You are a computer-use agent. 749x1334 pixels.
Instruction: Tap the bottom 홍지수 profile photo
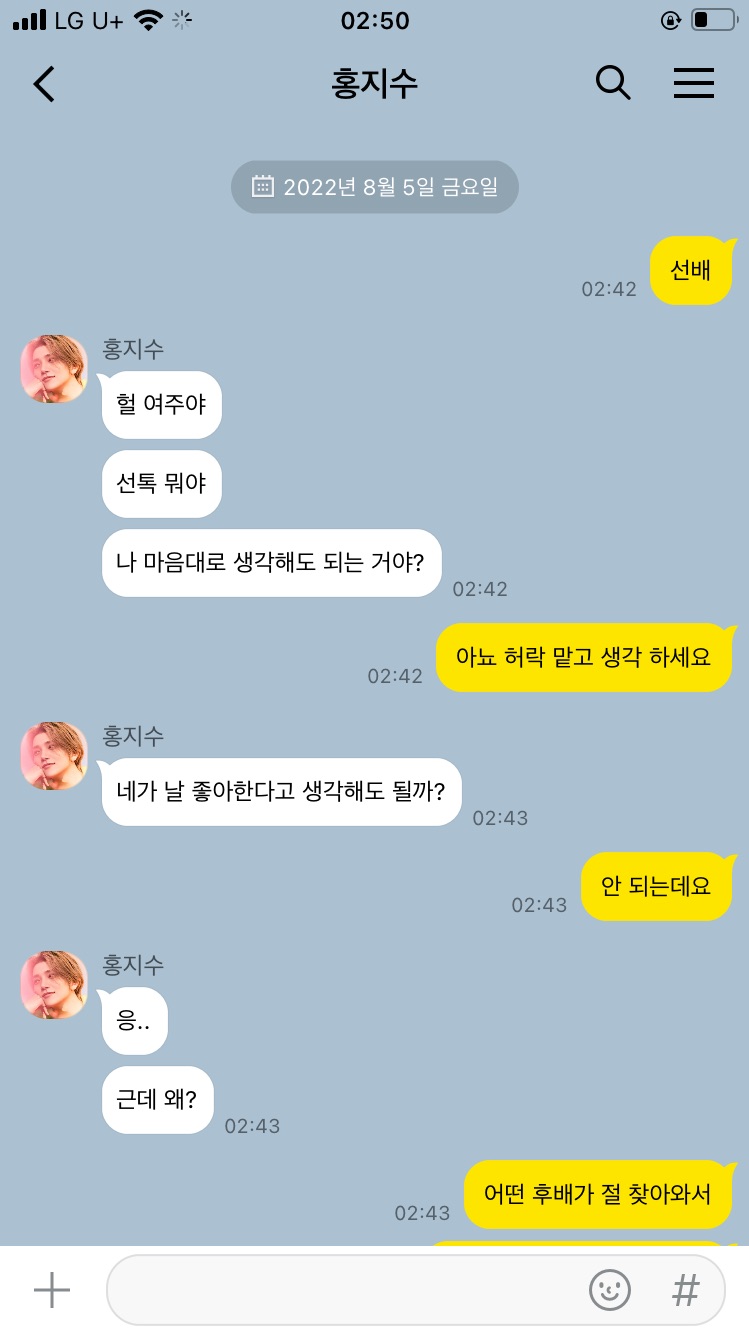[53, 985]
